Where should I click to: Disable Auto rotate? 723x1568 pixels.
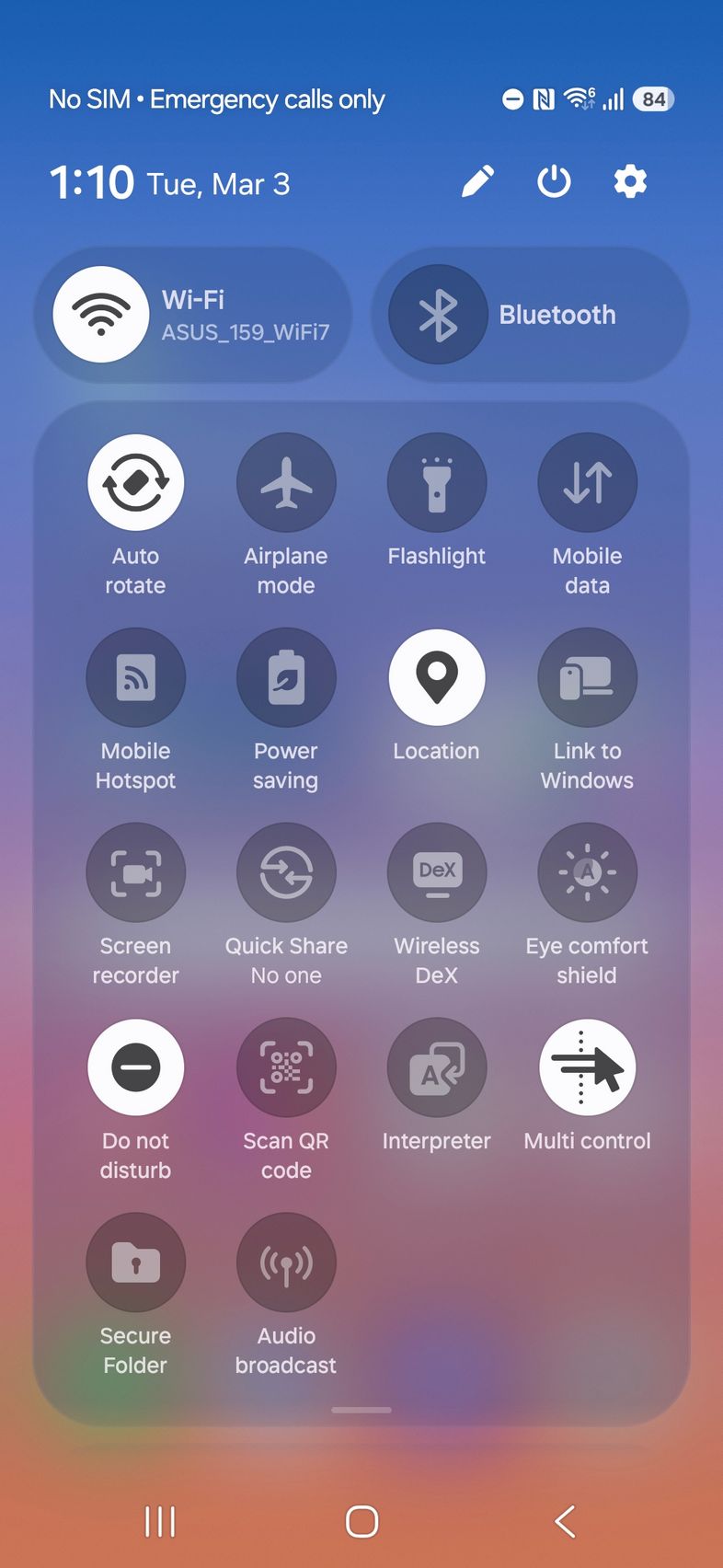point(136,483)
